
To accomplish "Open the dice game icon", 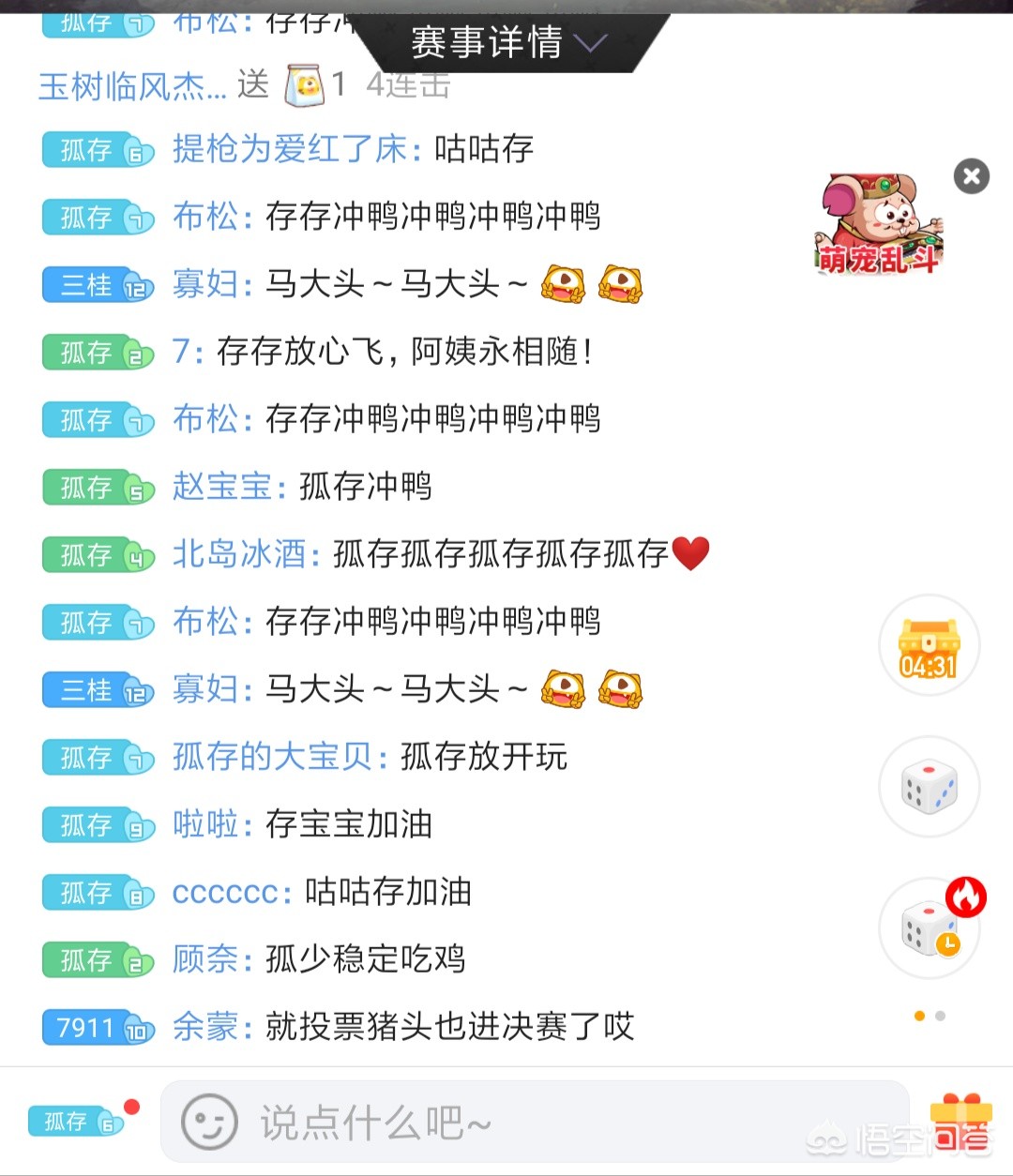I will click(x=929, y=786).
